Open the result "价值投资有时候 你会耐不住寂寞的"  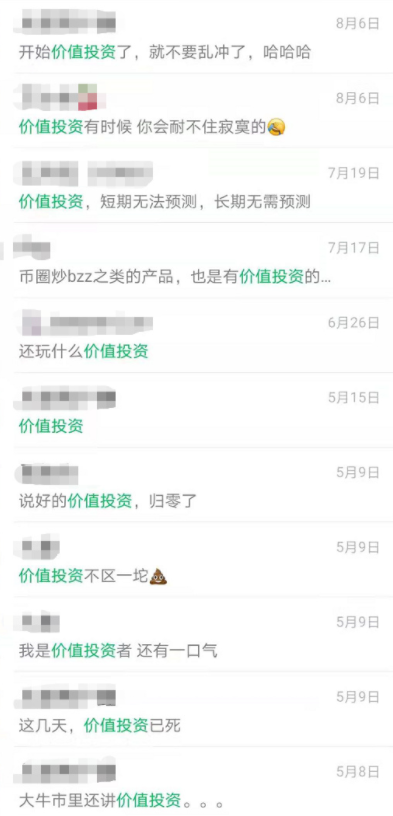(196, 111)
